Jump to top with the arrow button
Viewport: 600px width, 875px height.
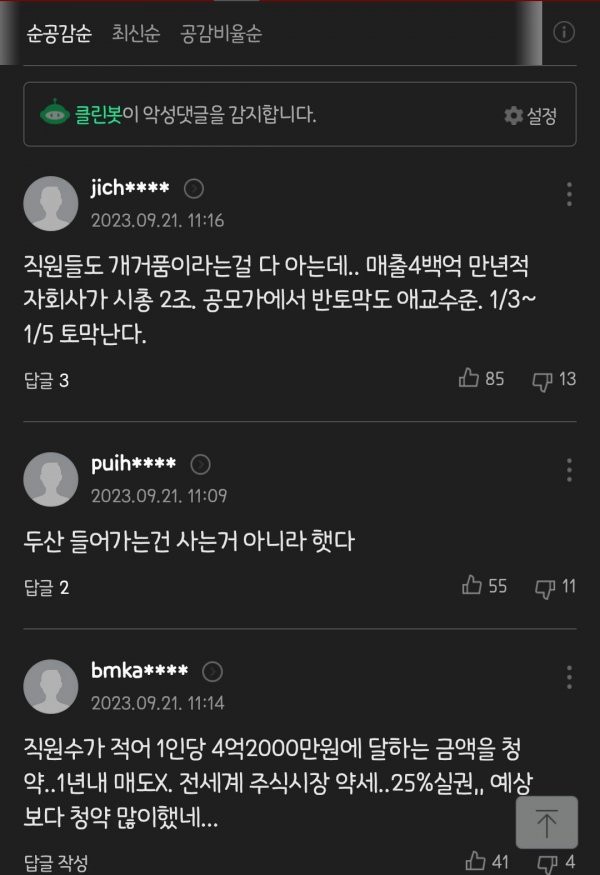[546, 823]
